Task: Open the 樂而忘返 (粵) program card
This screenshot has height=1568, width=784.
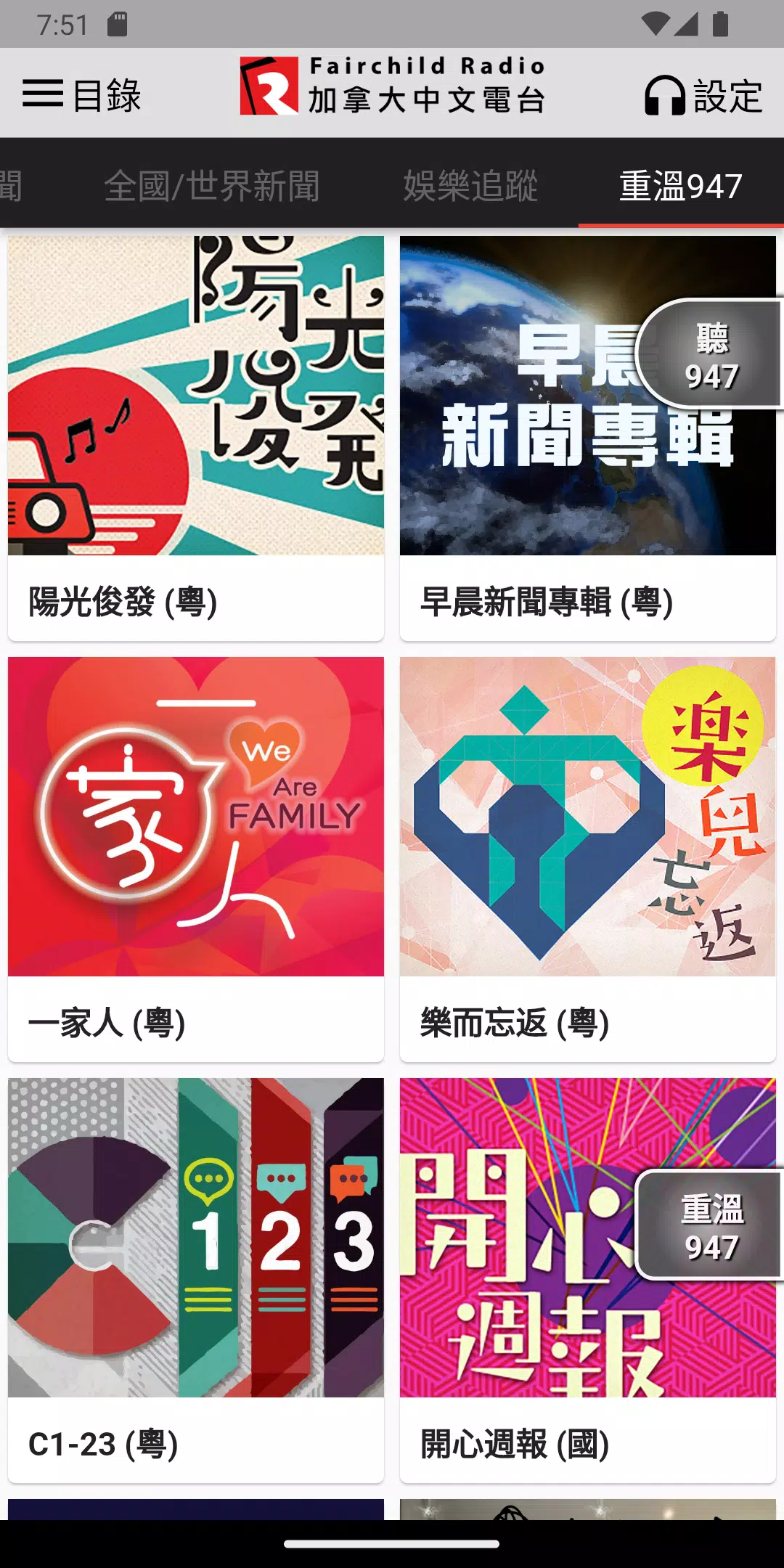Action: point(588,859)
